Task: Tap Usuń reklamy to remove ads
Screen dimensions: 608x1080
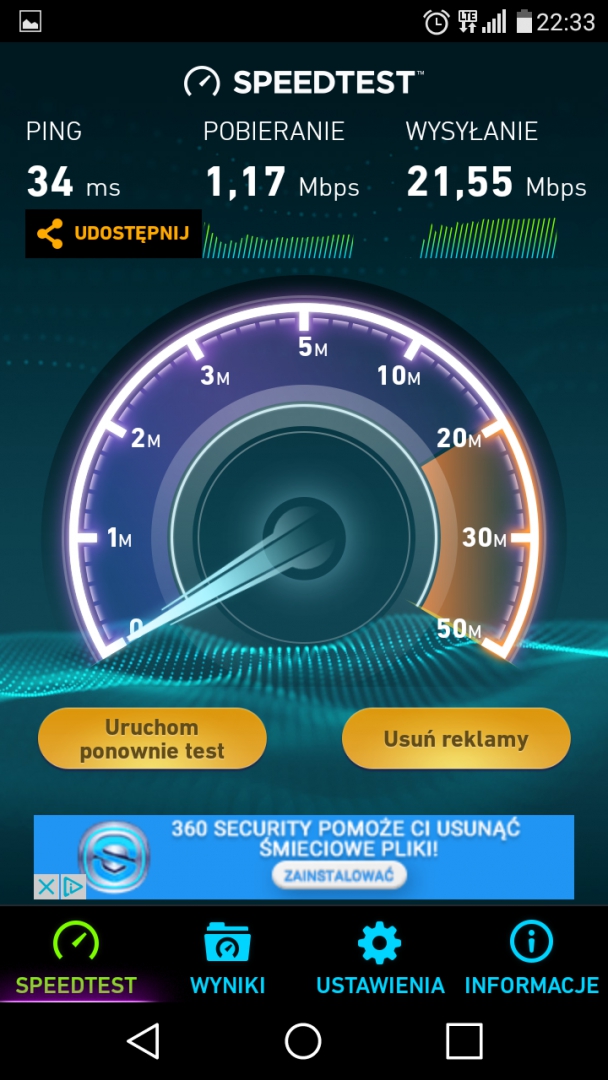Action: [x=456, y=740]
